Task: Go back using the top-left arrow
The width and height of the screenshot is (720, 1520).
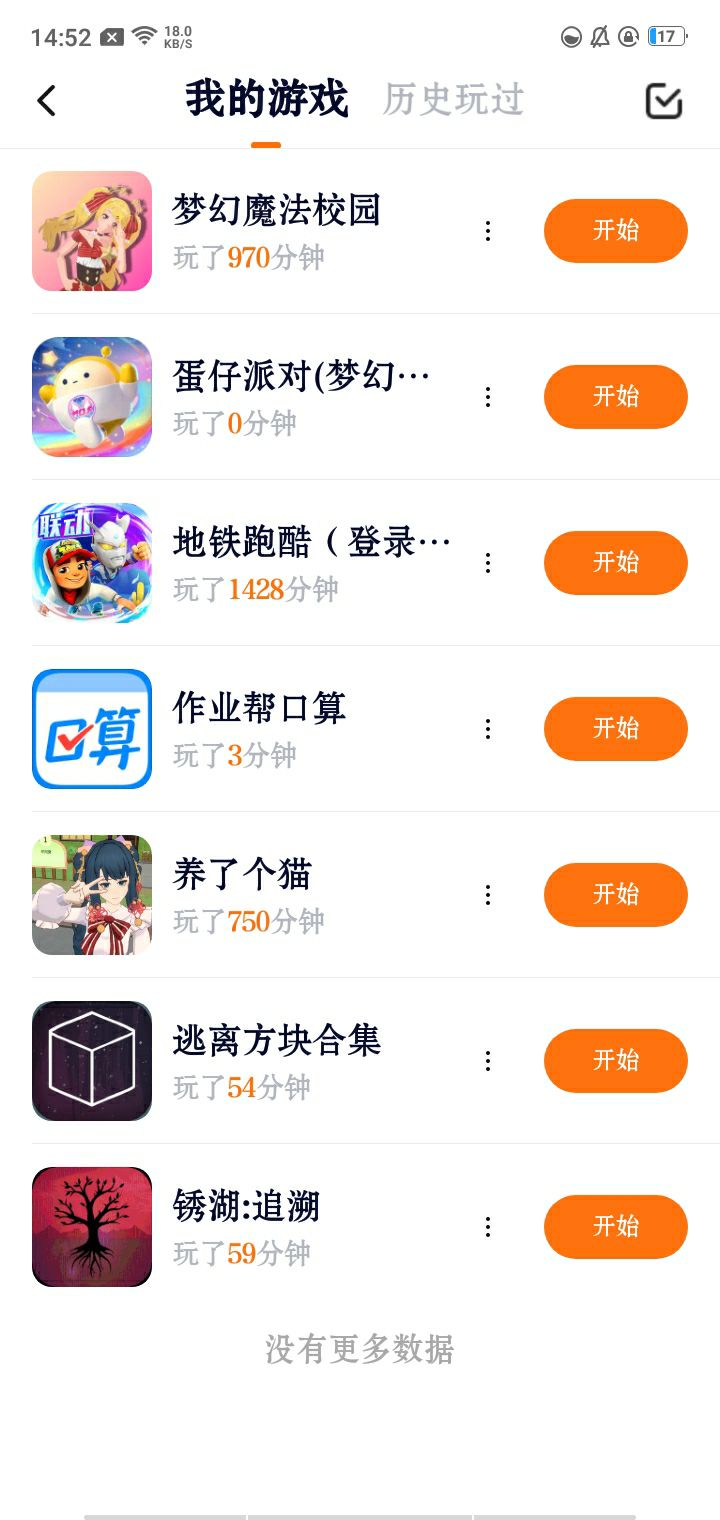Action: coord(46,101)
